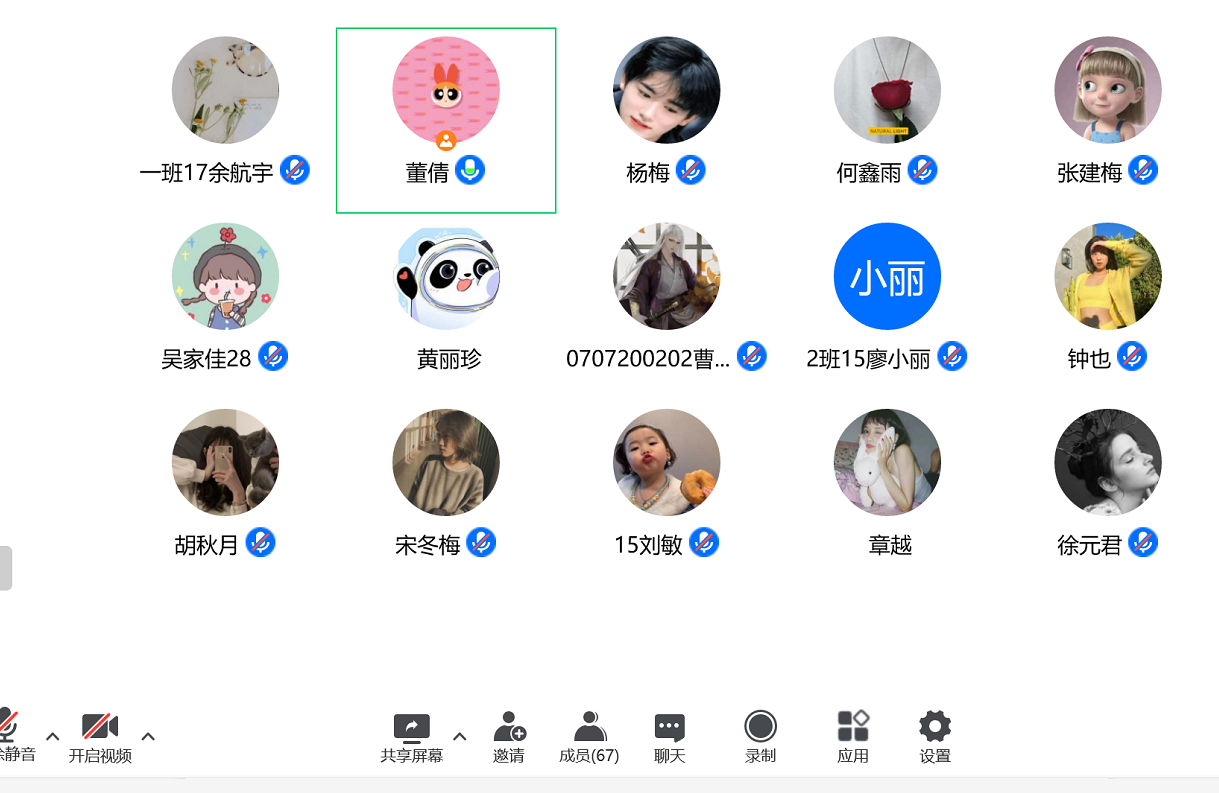
Task: Expand the arrow next to 开启视频
Action: [x=148, y=737]
